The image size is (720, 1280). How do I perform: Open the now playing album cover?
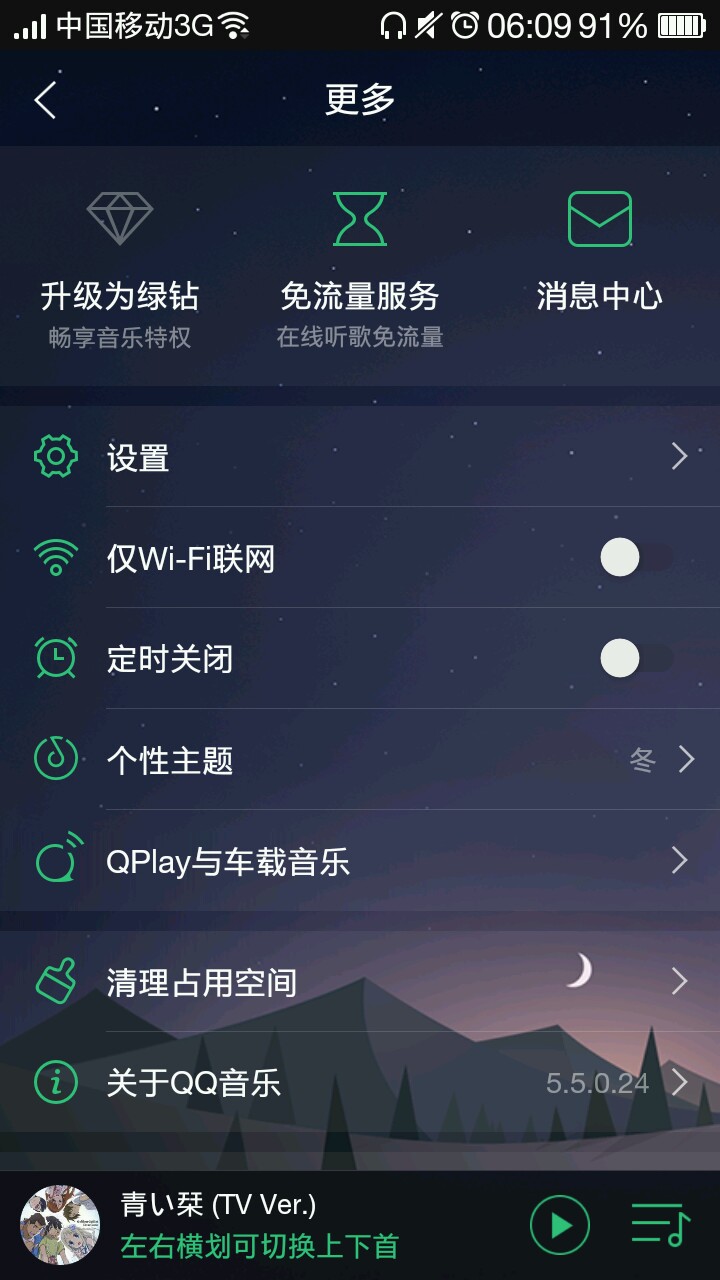pos(60,1225)
